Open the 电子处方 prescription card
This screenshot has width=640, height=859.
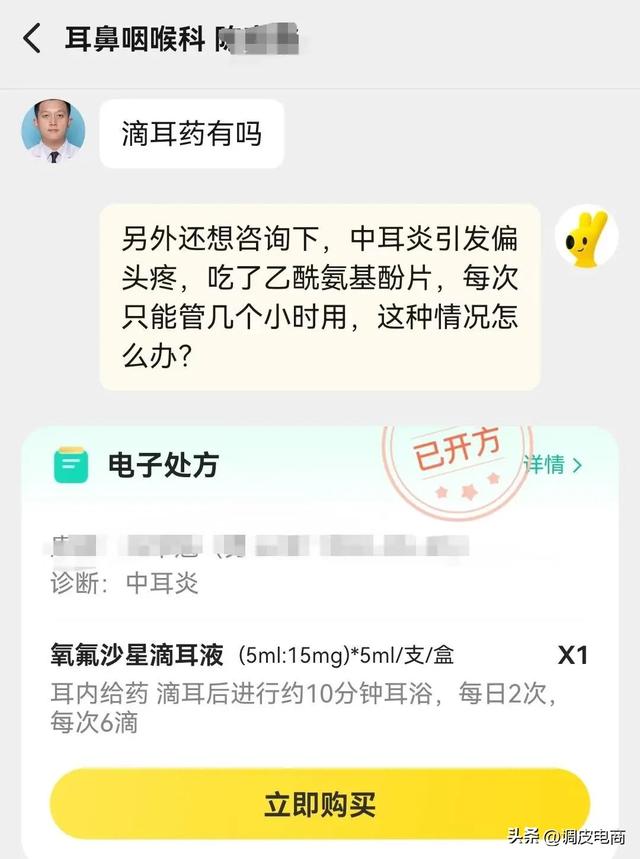[162, 465]
